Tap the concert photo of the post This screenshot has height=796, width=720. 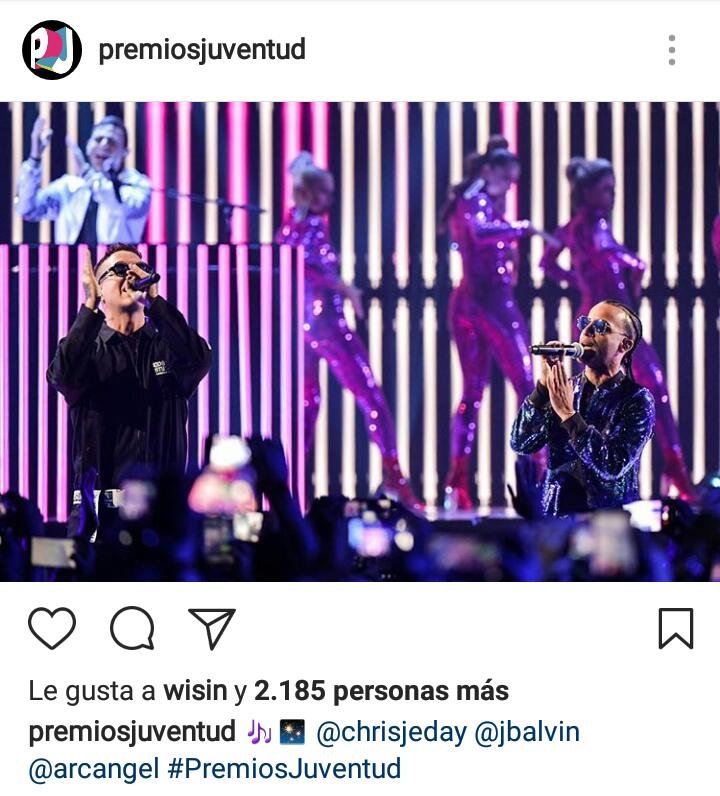pos(360,340)
